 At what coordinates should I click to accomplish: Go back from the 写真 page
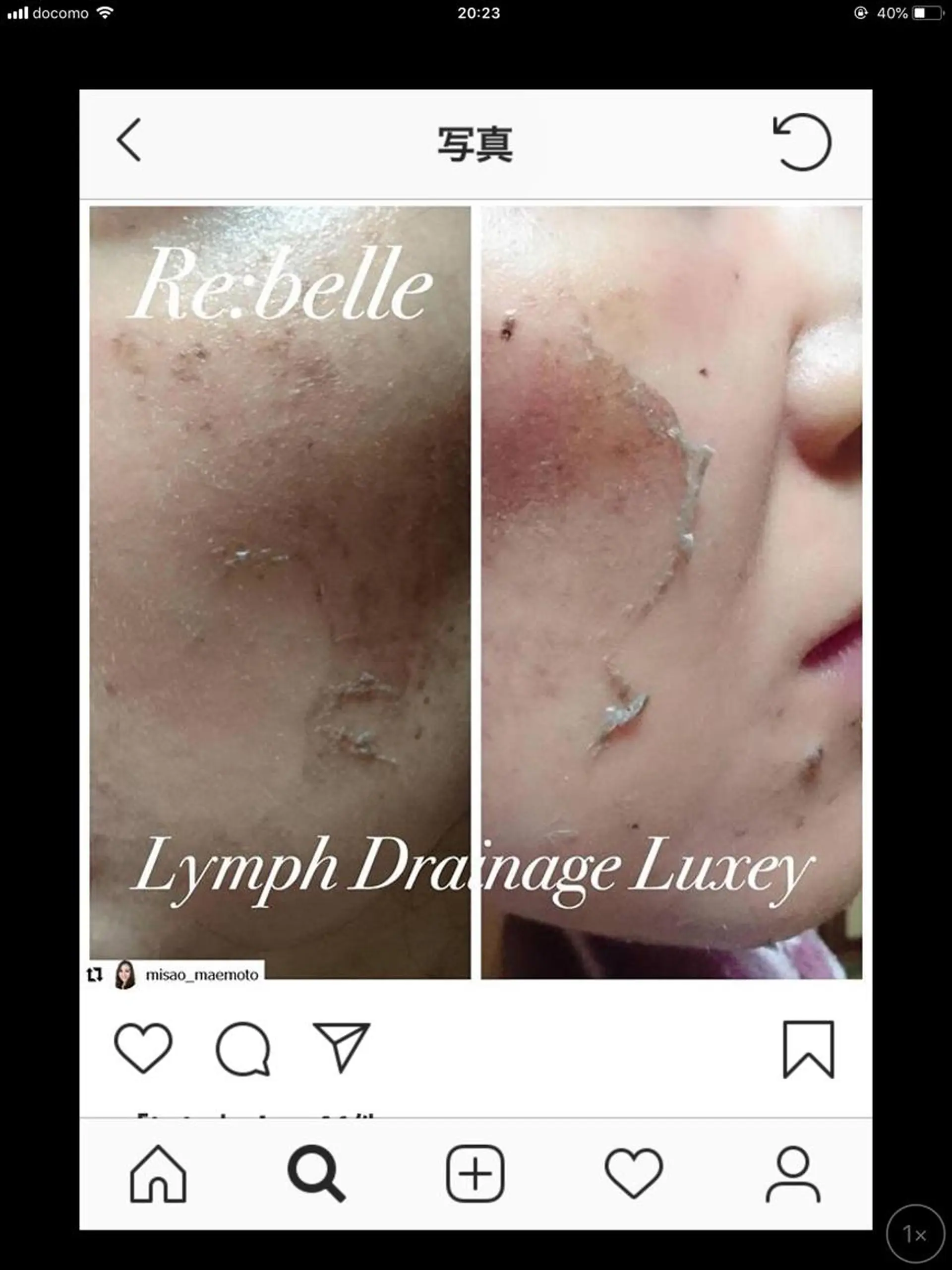click(x=129, y=140)
